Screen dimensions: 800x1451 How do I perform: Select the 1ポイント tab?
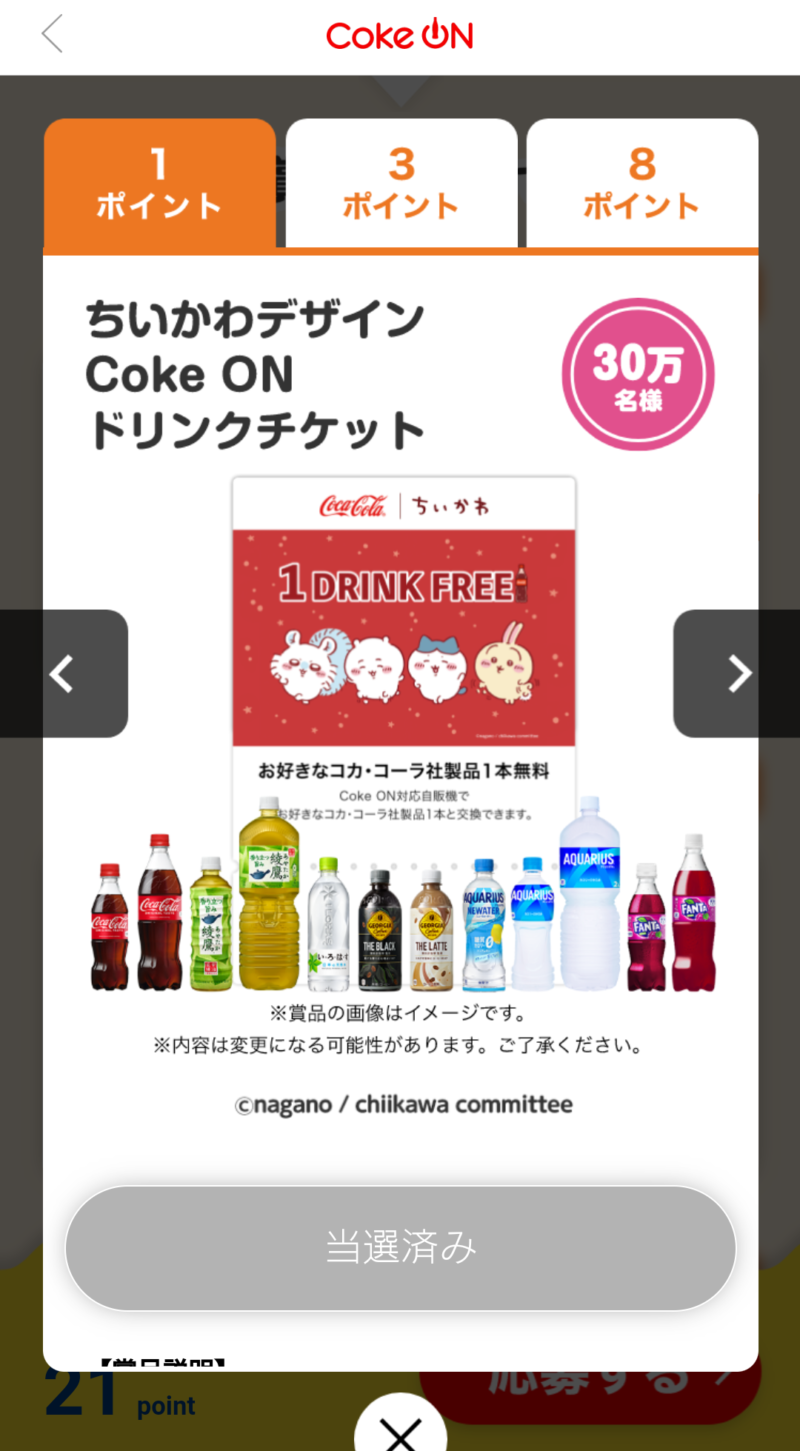click(159, 184)
